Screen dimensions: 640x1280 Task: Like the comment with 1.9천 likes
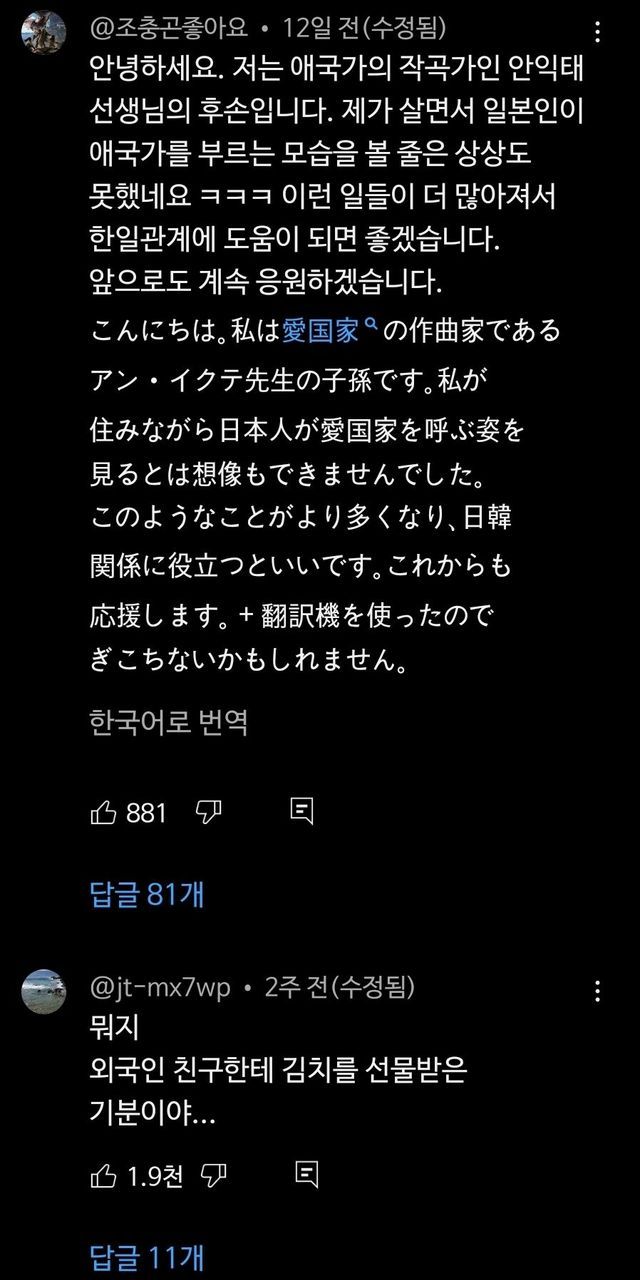(x=103, y=1175)
